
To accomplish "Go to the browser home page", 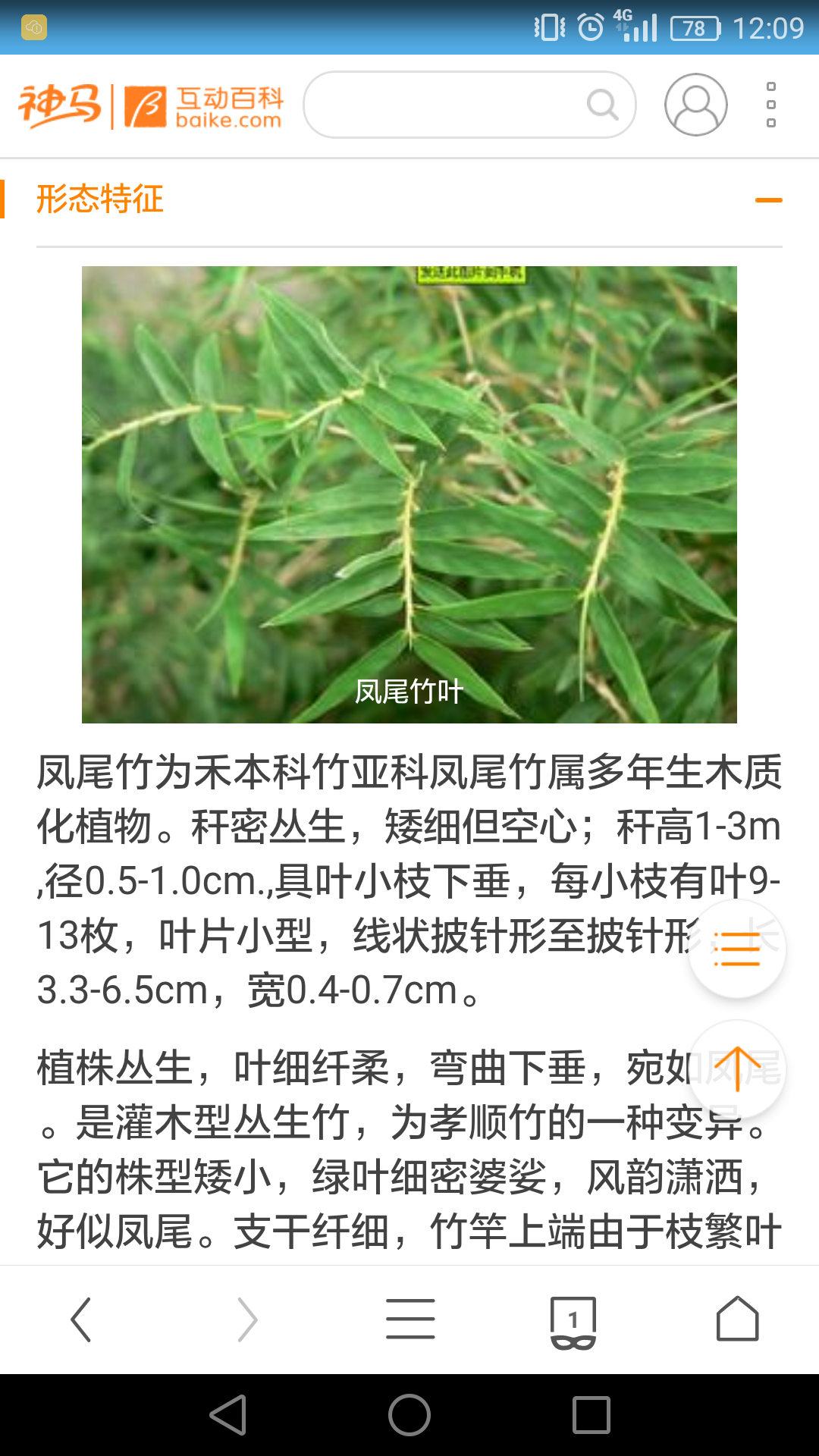I will [x=737, y=1319].
